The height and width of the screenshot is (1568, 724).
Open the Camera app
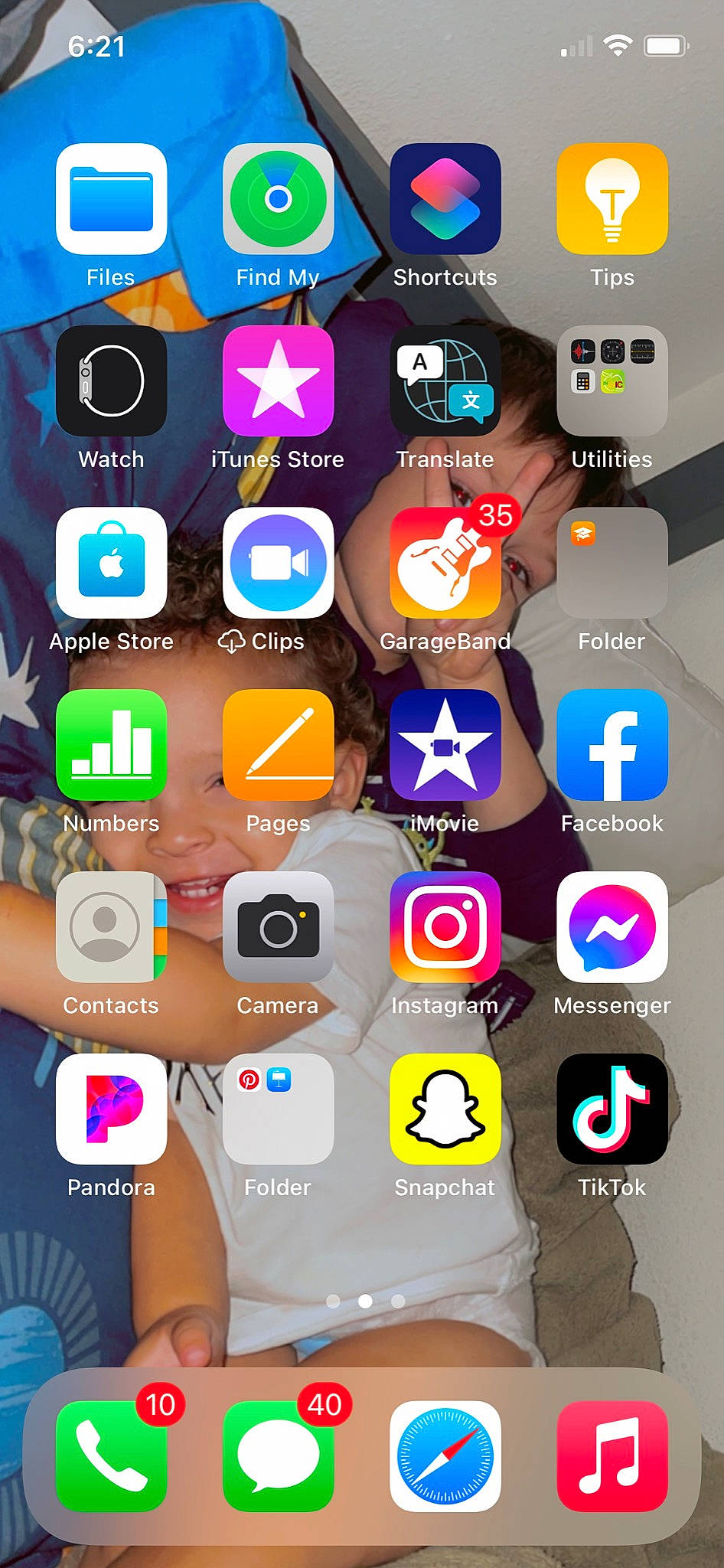[279, 928]
